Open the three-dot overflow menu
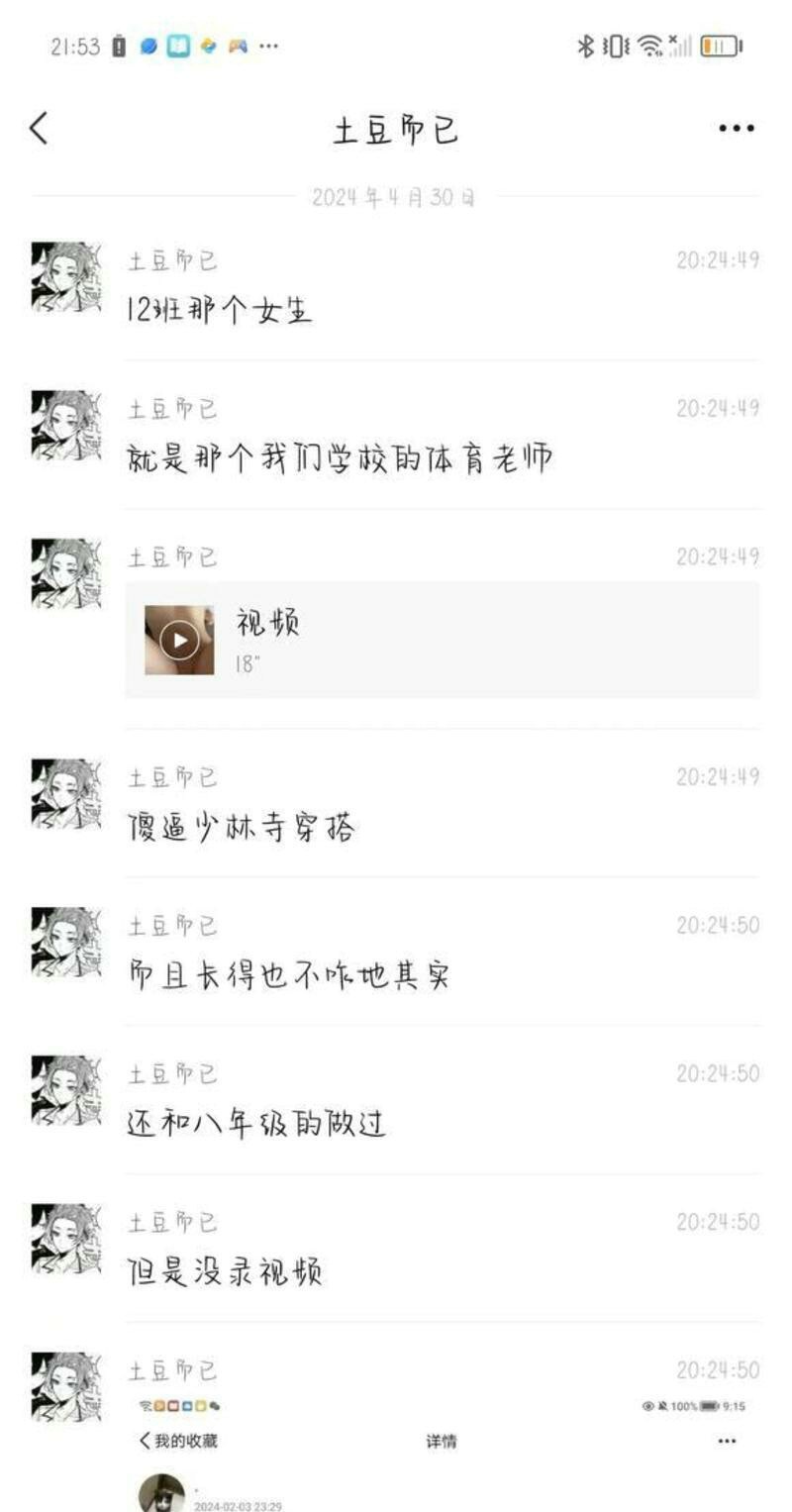The image size is (792, 1512). pos(736,129)
